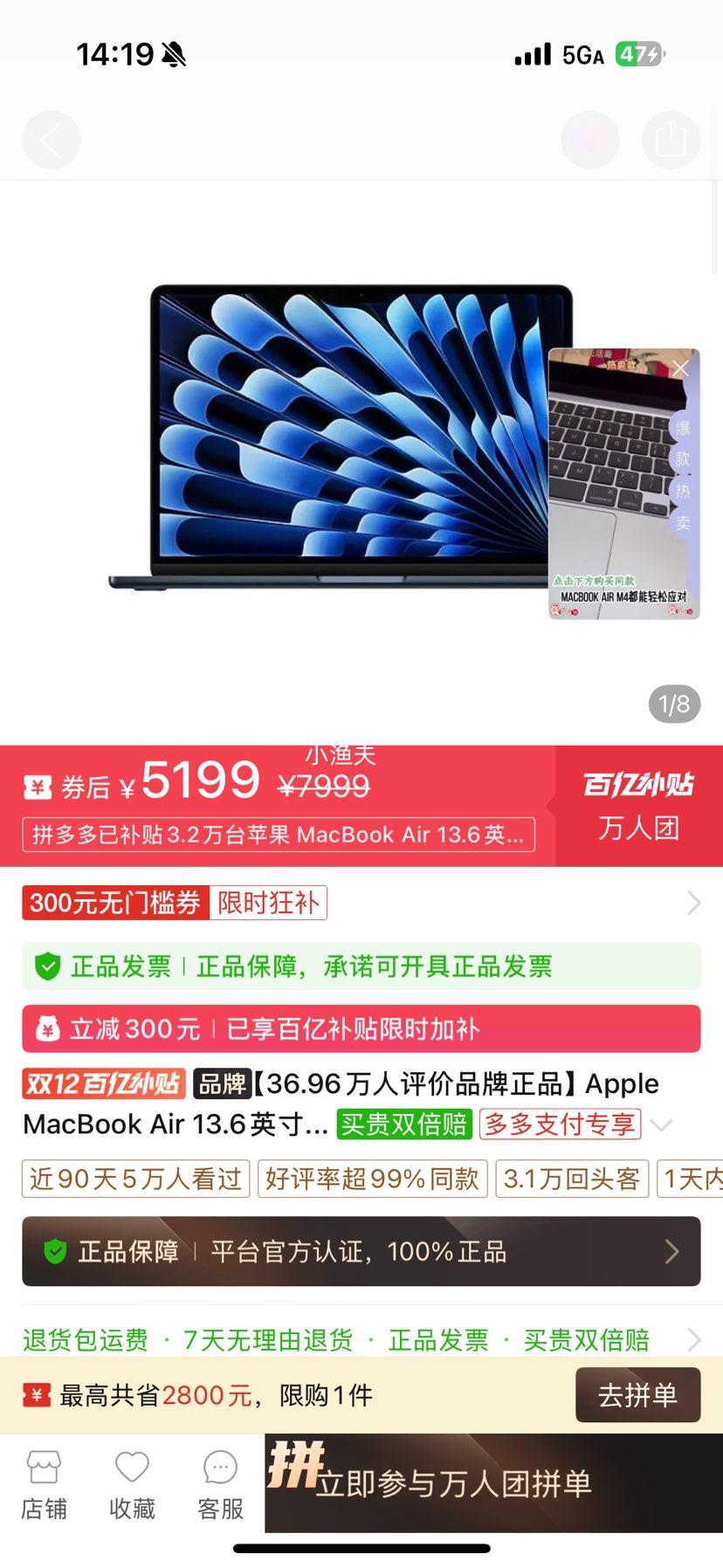
Task: Open the share icon at top right
Action: tap(671, 140)
